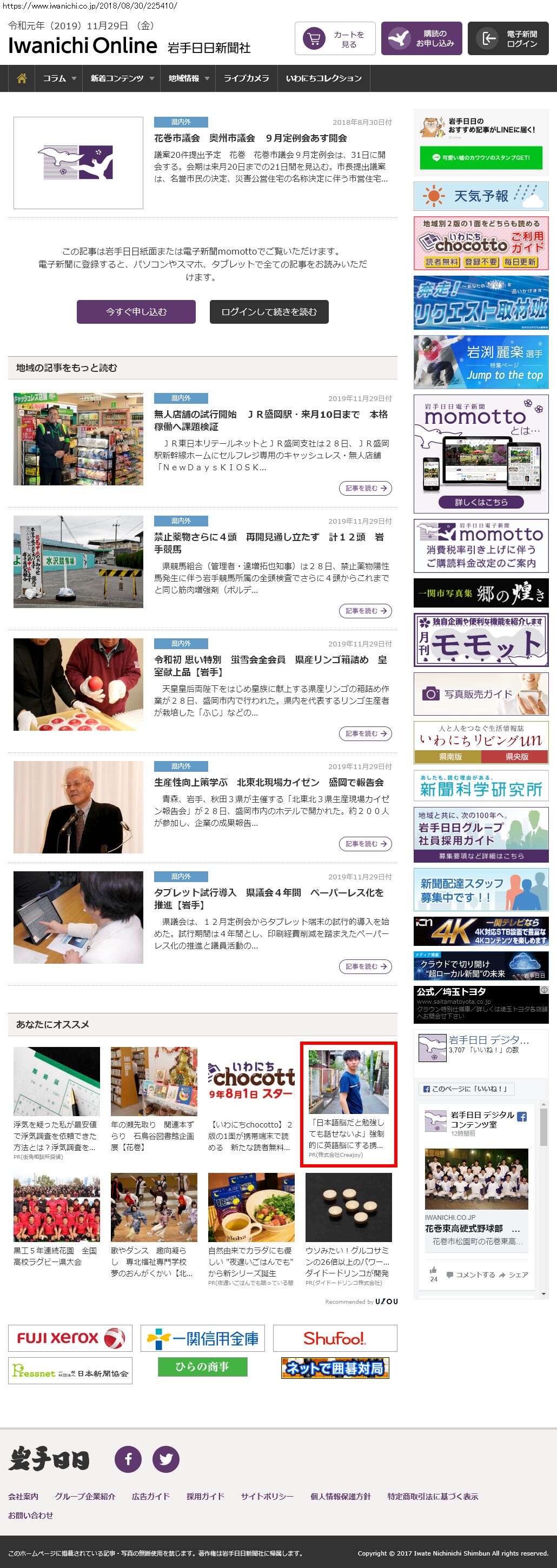Open お問い合わせ contact link

coord(30,1515)
